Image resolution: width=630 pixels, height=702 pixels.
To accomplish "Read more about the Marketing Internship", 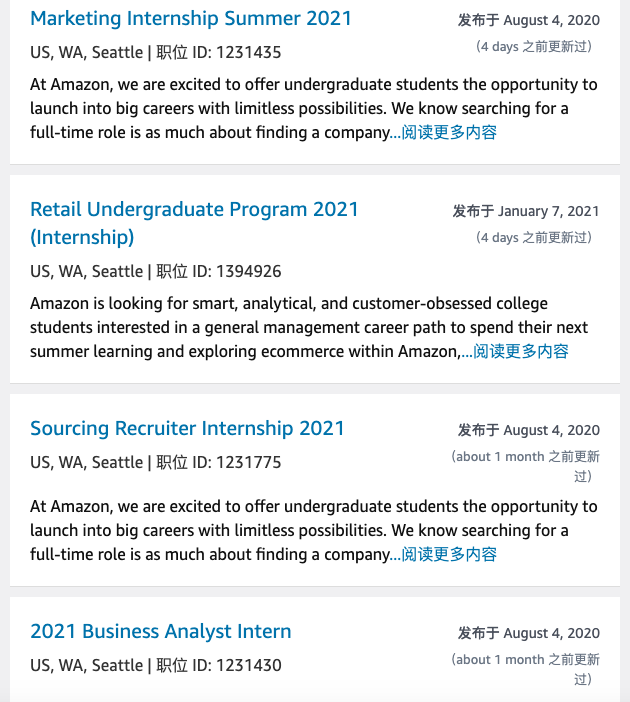I will [448, 132].
